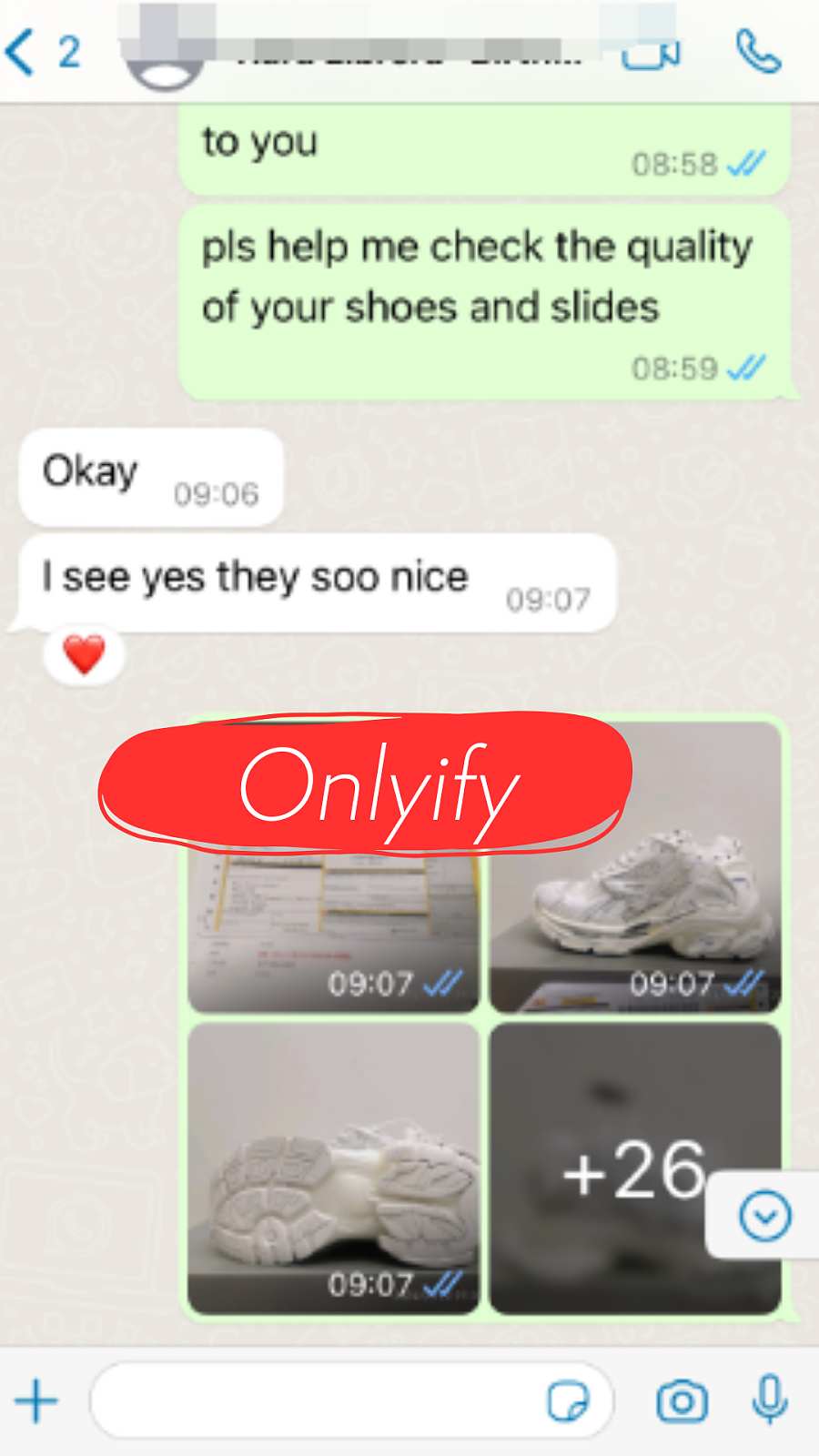
Task: Jump to latest messages with down arrow
Action: pyautogui.click(x=764, y=1216)
